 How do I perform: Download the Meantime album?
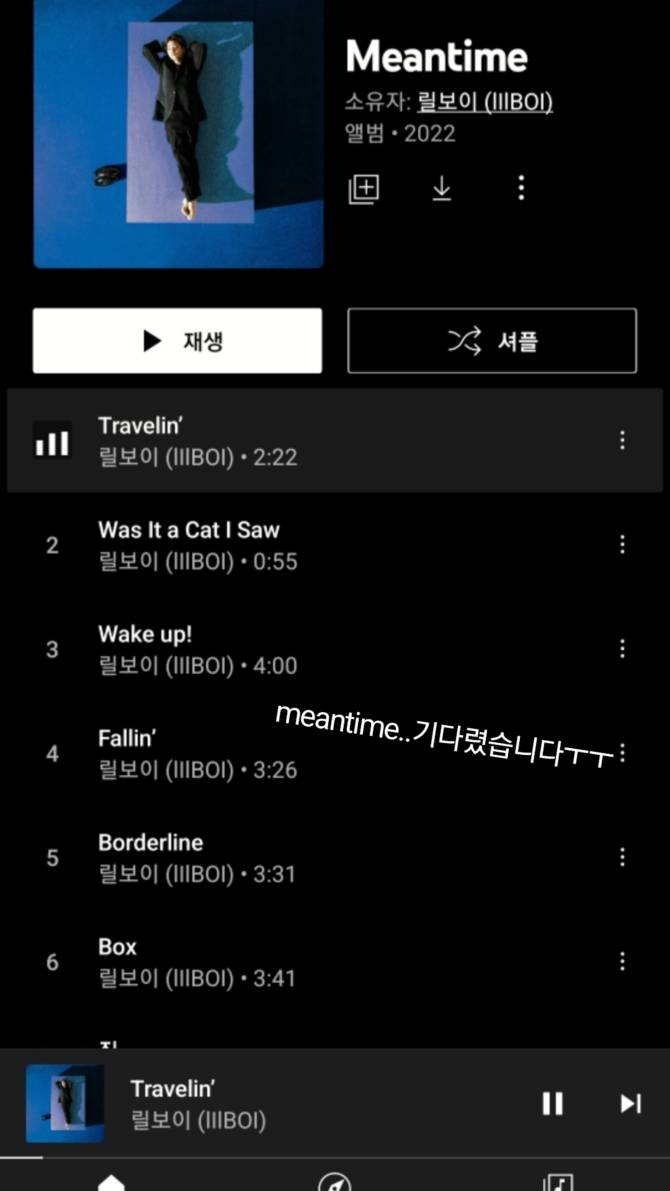point(441,188)
